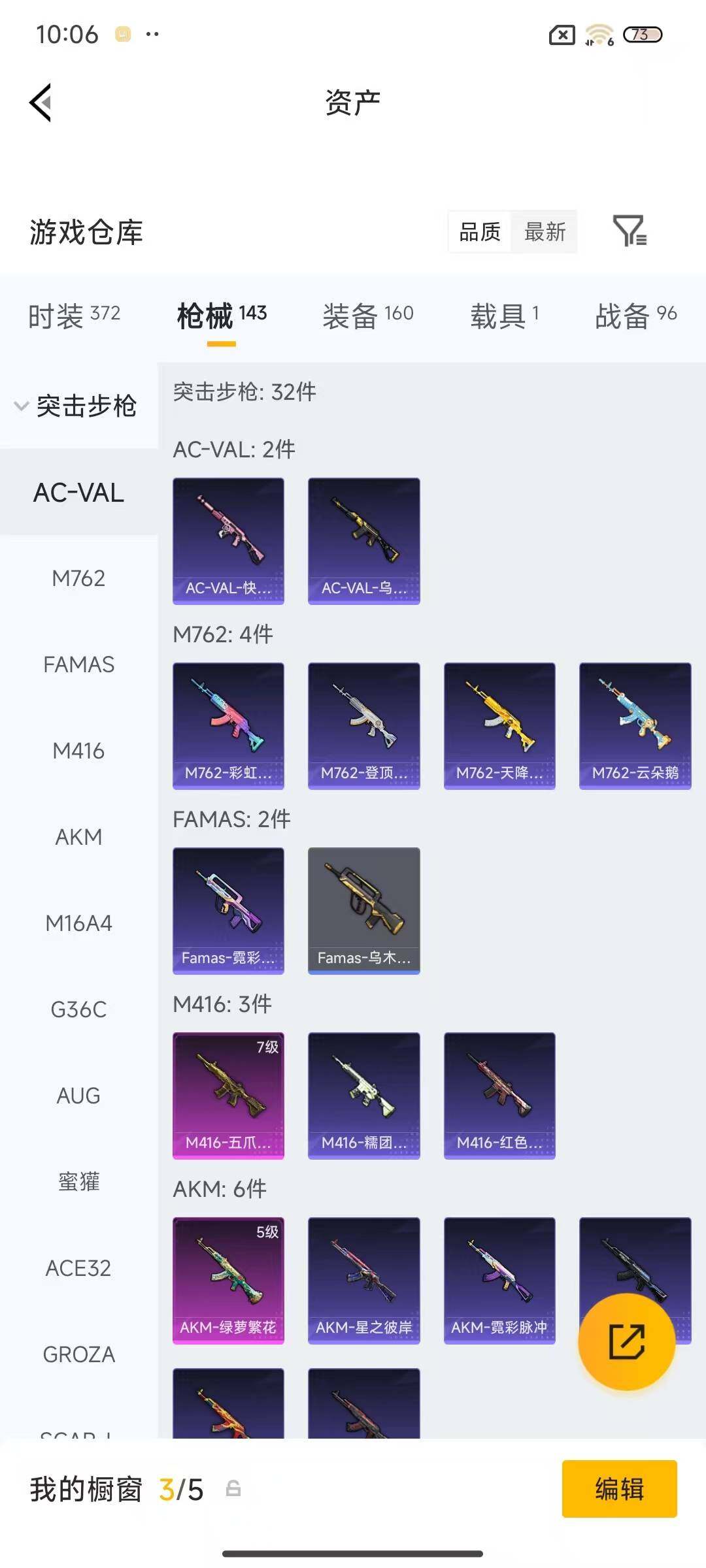Tap the yellow share floating button
Viewport: 706px width, 1568px height.
click(x=626, y=1341)
